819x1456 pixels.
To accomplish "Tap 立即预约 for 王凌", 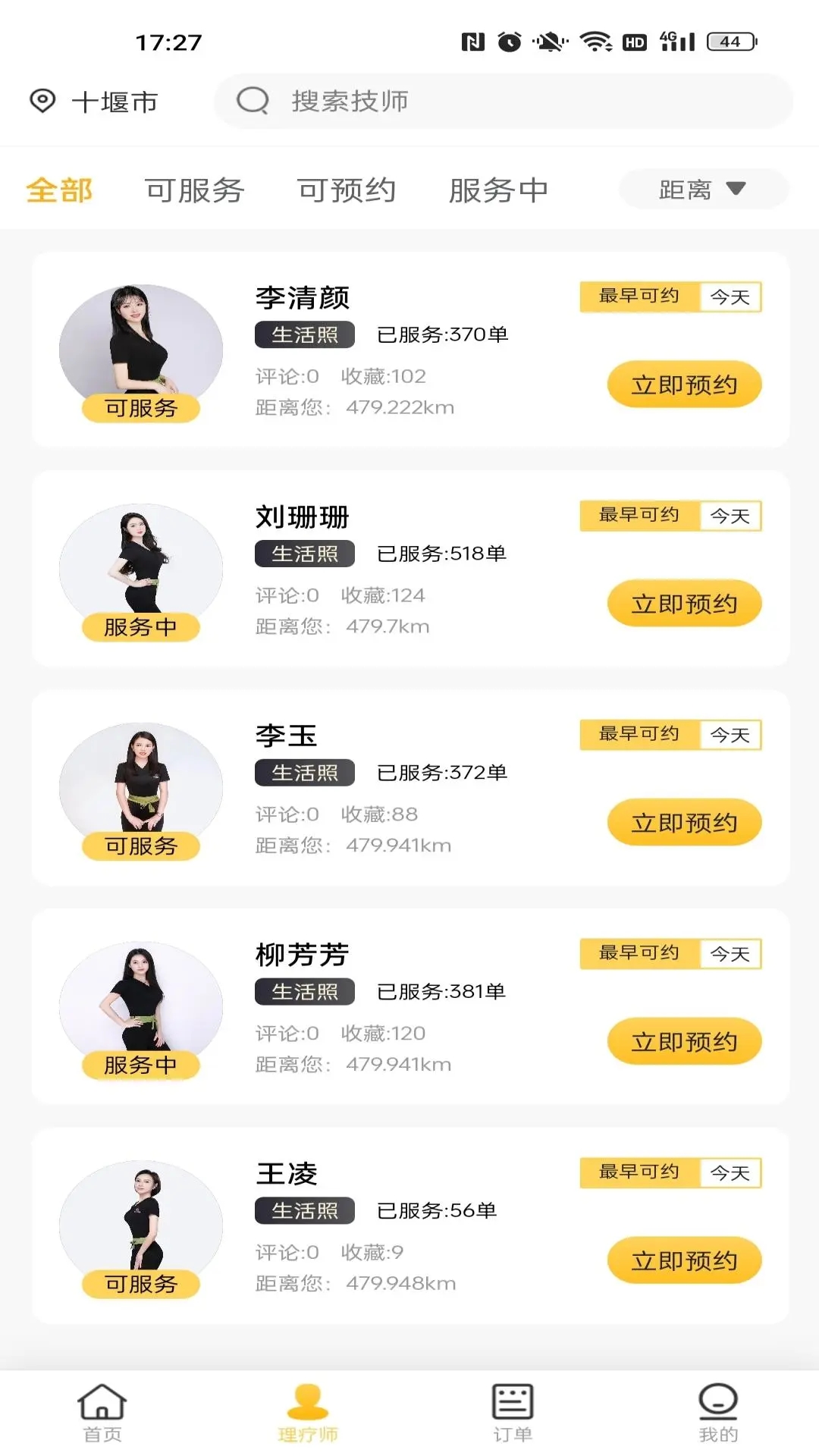I will coord(682,1261).
